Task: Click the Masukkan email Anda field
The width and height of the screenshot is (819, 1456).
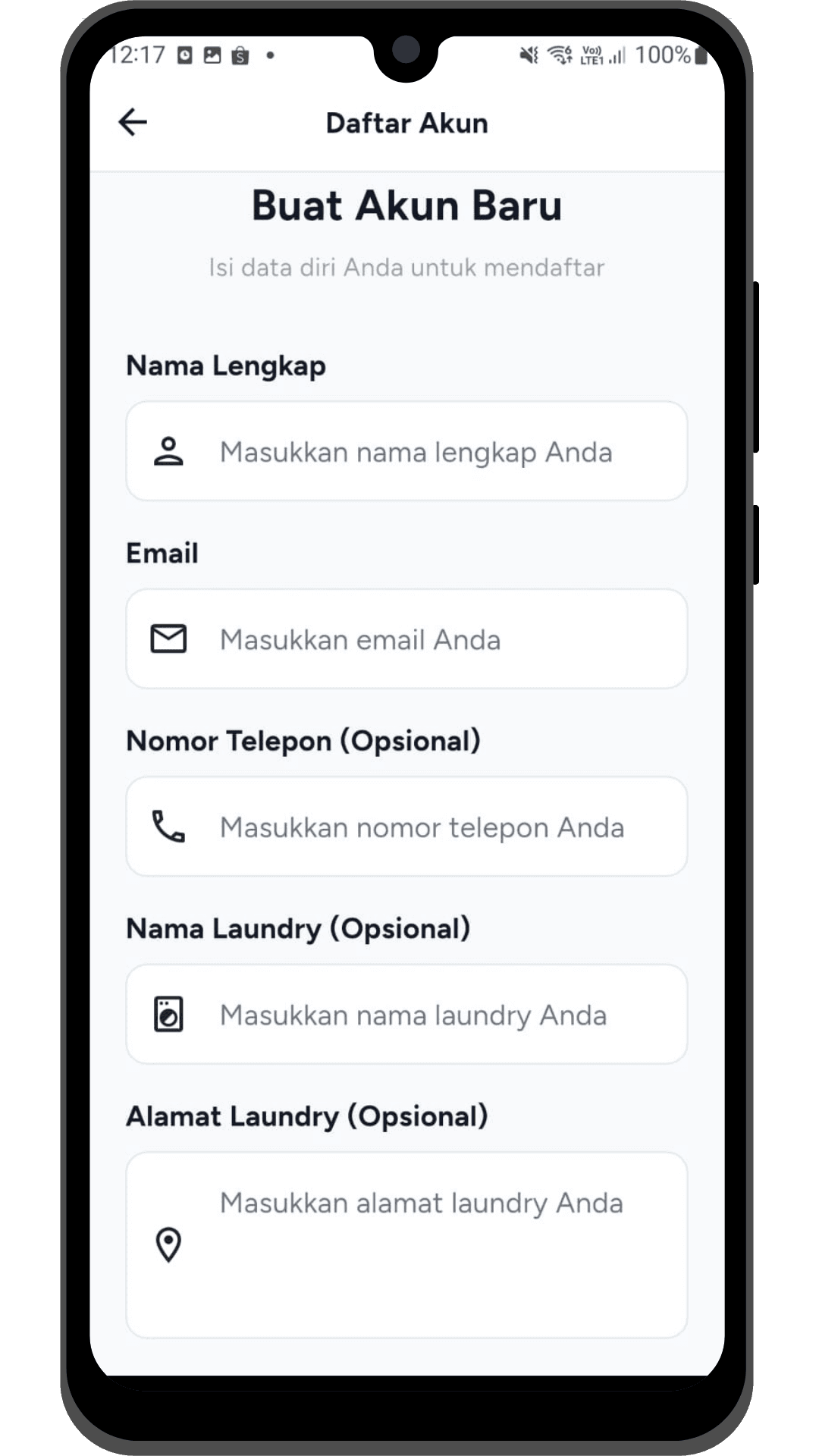Action: (406, 639)
